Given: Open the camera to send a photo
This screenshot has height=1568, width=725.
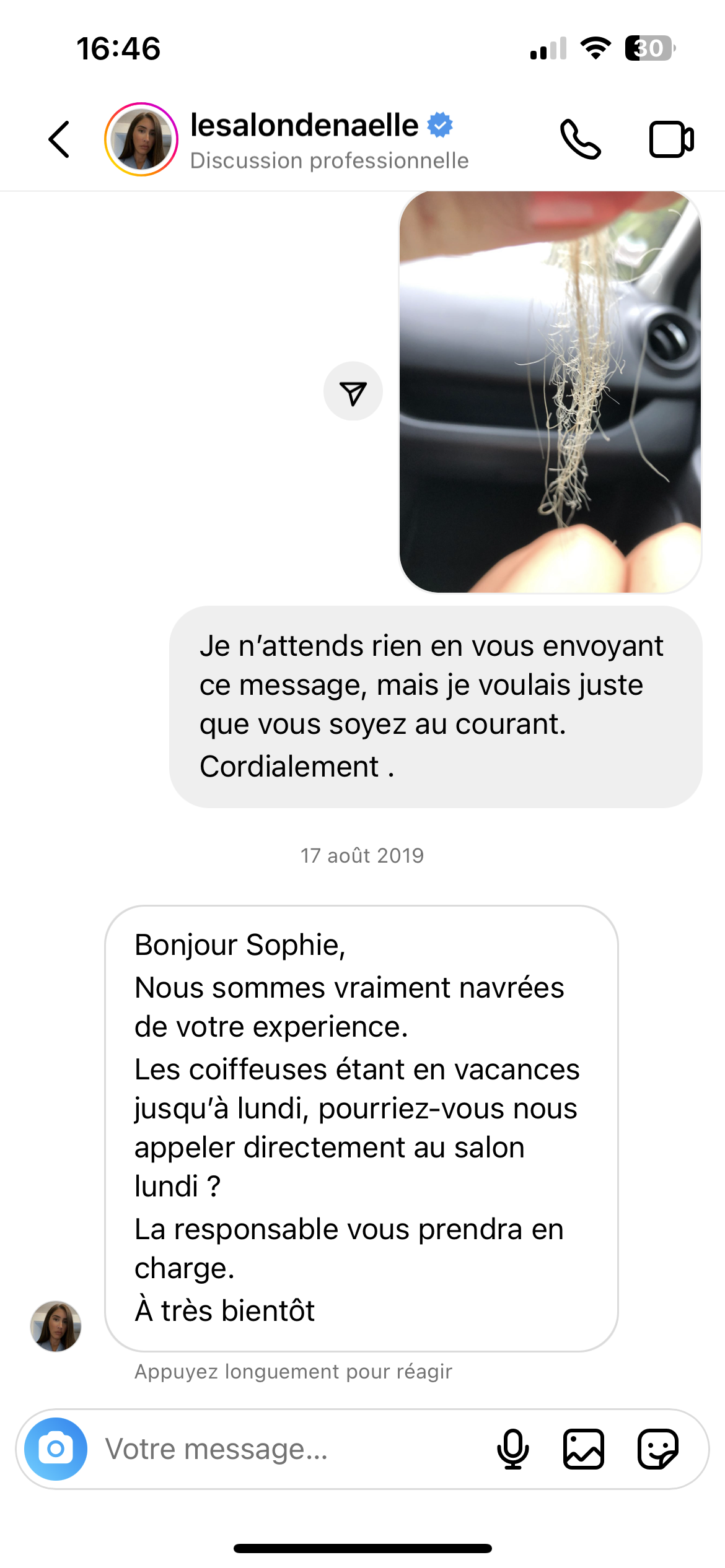Looking at the screenshot, I should pyautogui.click(x=56, y=1449).
